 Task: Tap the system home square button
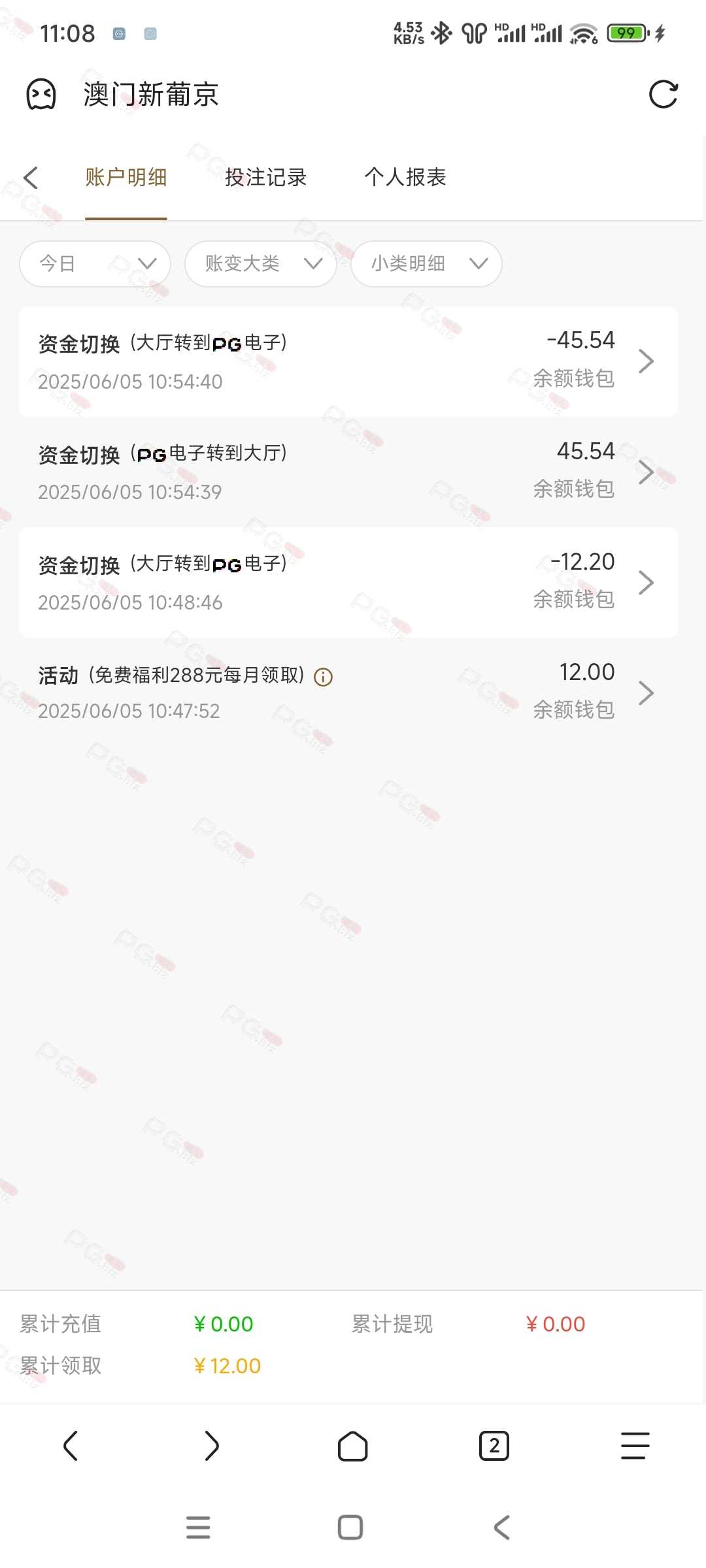(x=350, y=1527)
